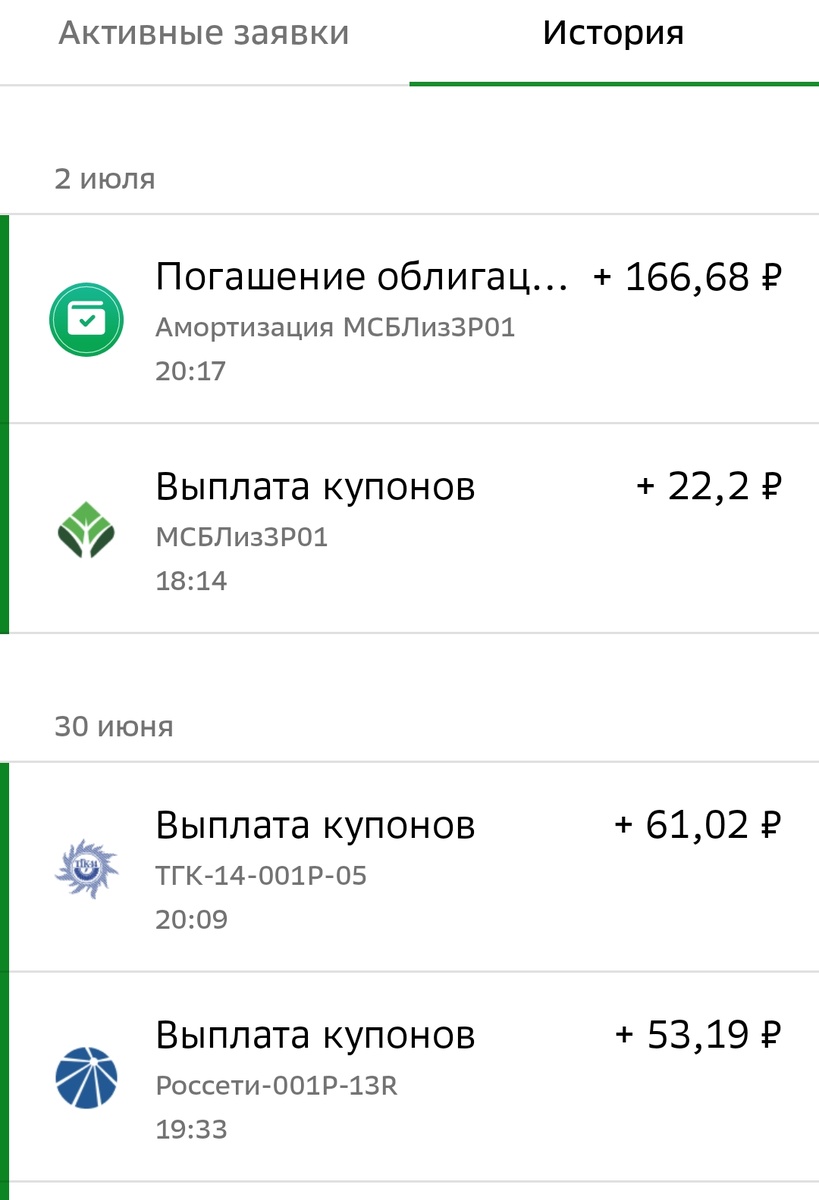This screenshot has height=1200, width=819.
Task: Click the МСБЛиз3Р01 green leaf logo
Action: 87,527
